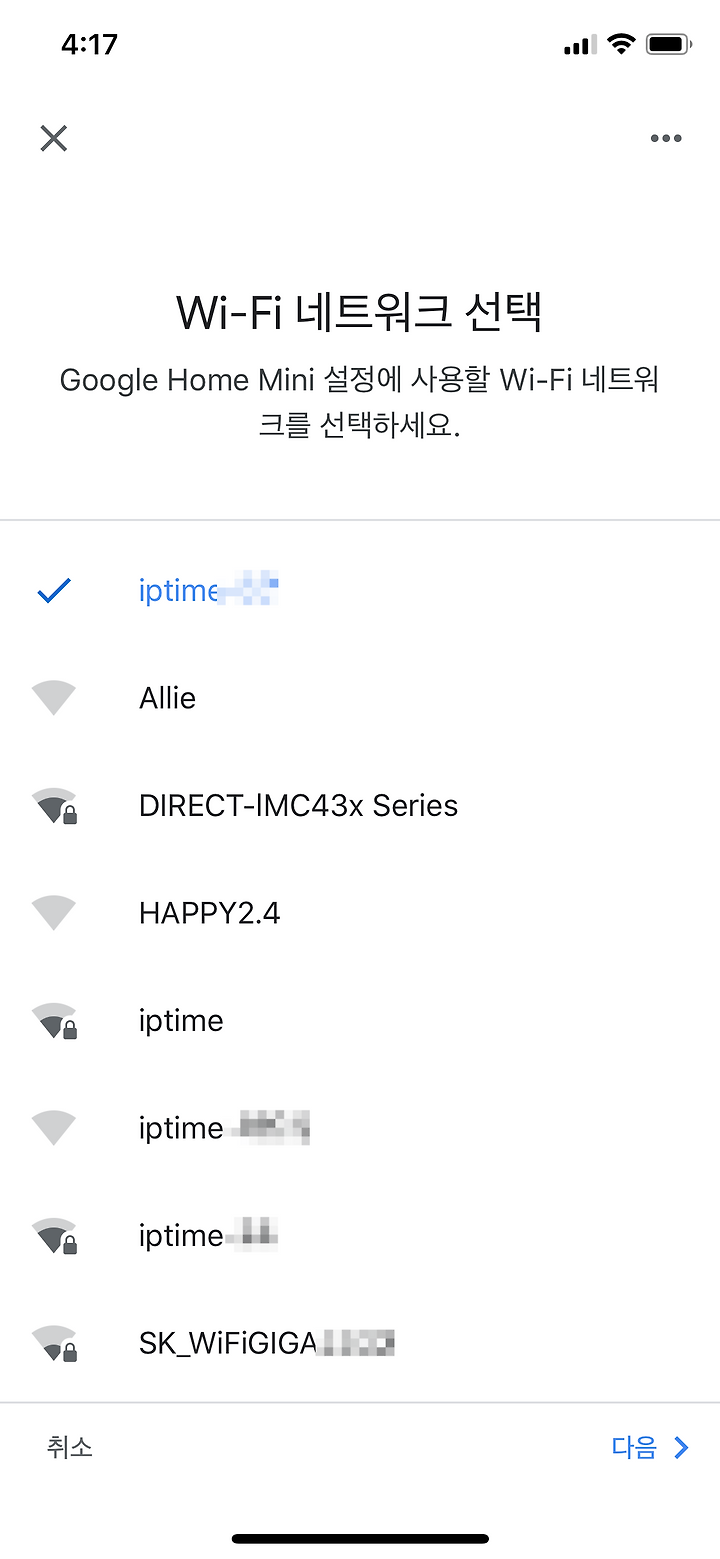This screenshot has width=720, height=1559.
Task: Tap the checked iptime network
Action: tap(360, 591)
